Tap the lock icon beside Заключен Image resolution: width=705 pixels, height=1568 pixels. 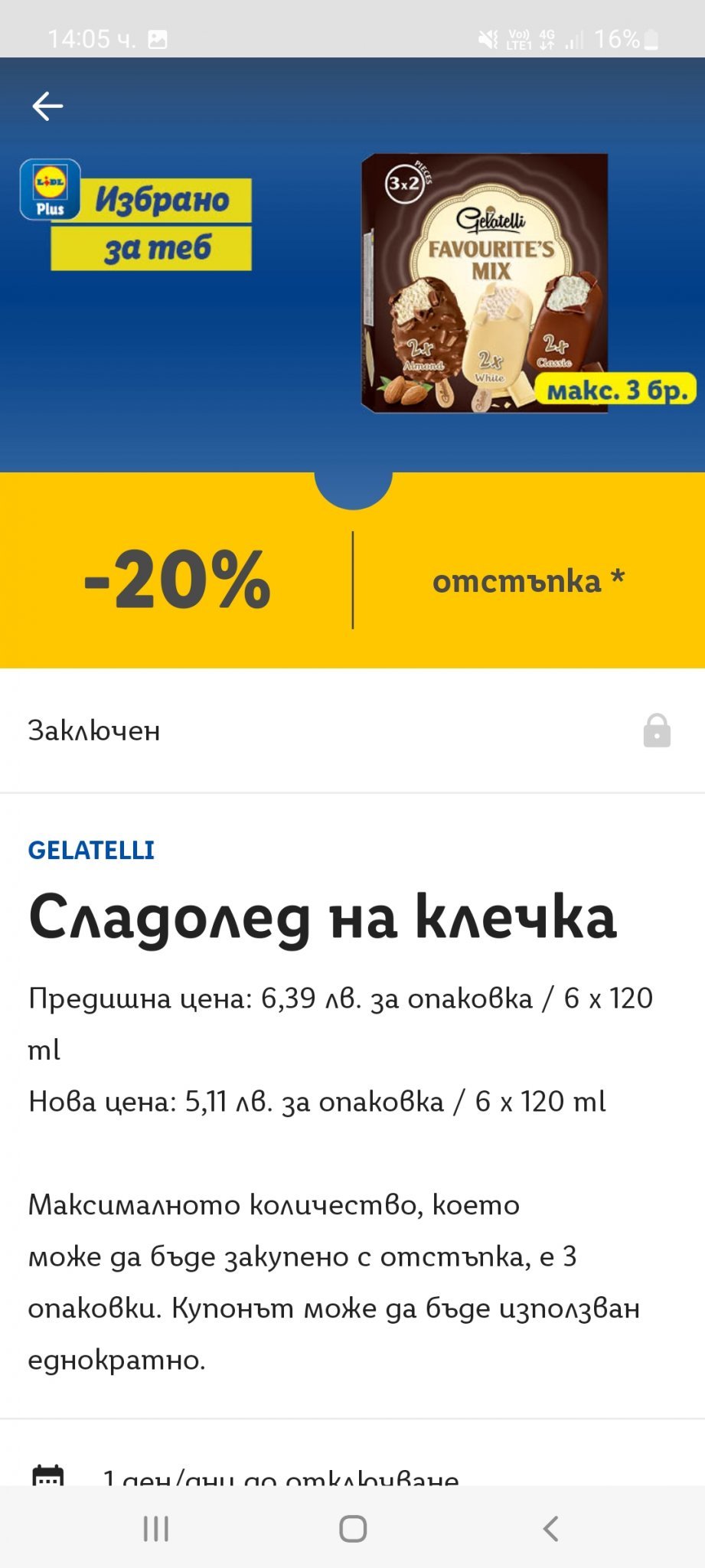[657, 730]
